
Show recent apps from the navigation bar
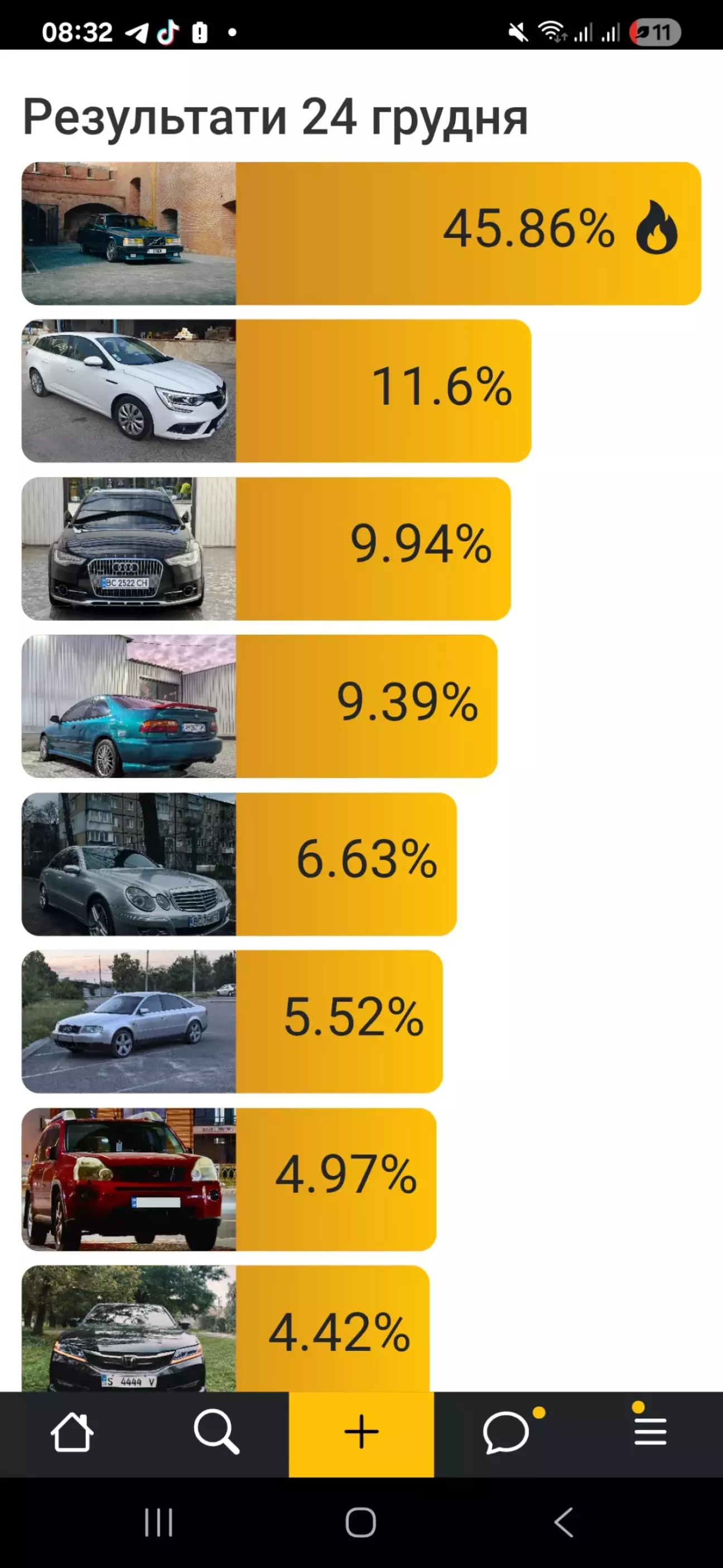pos(159,1522)
